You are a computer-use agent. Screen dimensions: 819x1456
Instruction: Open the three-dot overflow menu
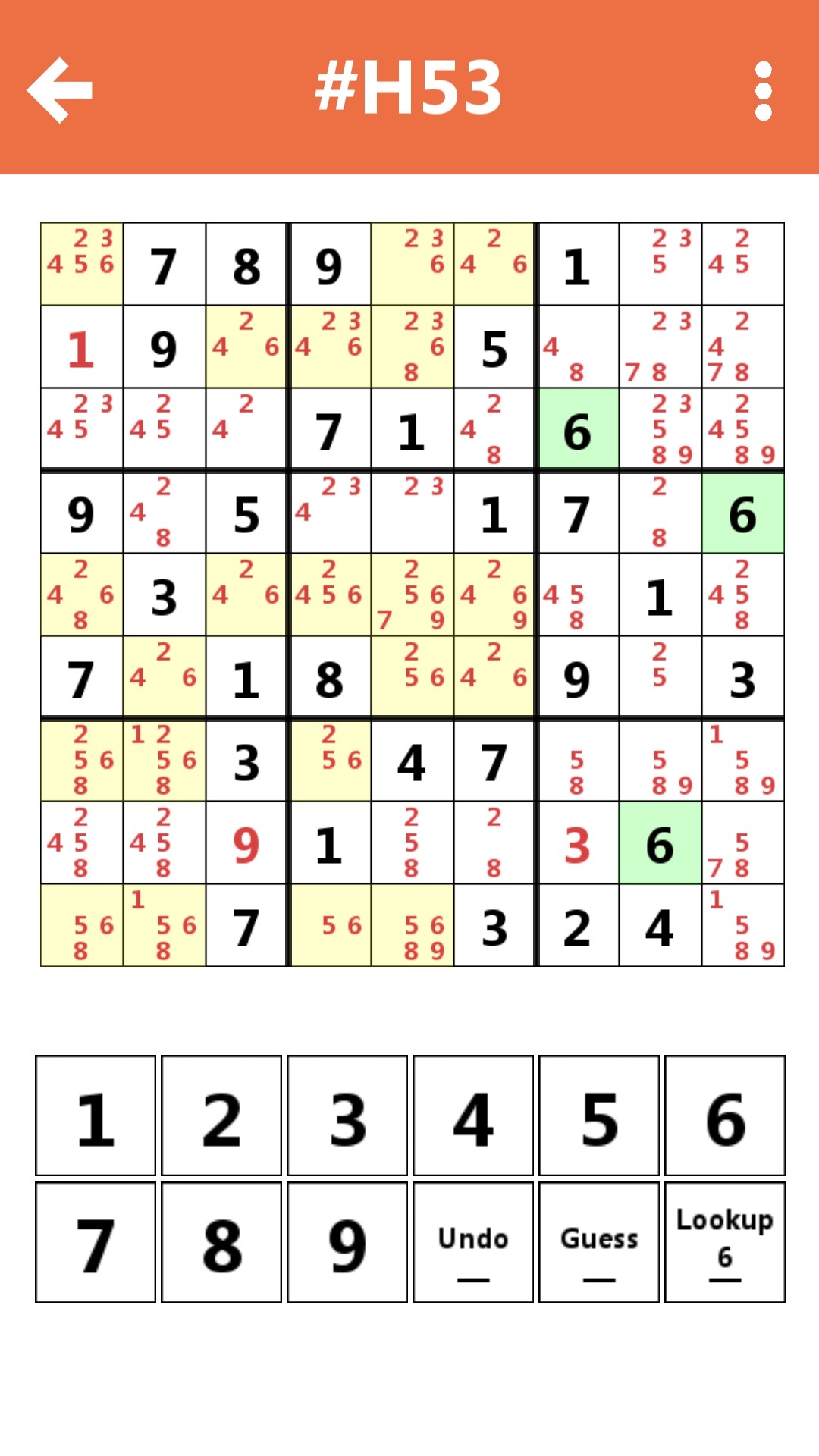click(x=763, y=91)
